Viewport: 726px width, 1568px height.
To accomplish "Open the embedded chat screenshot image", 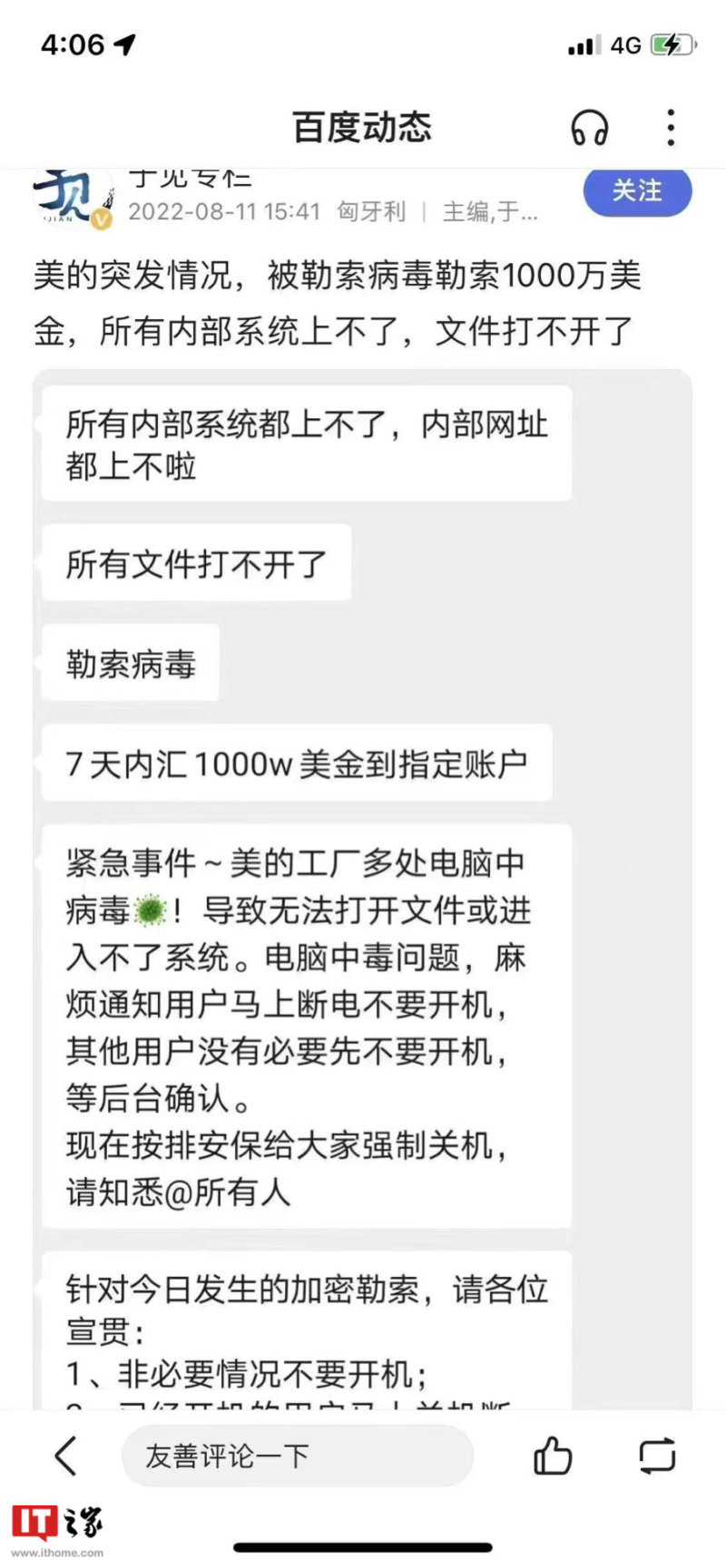I will pos(363,889).
